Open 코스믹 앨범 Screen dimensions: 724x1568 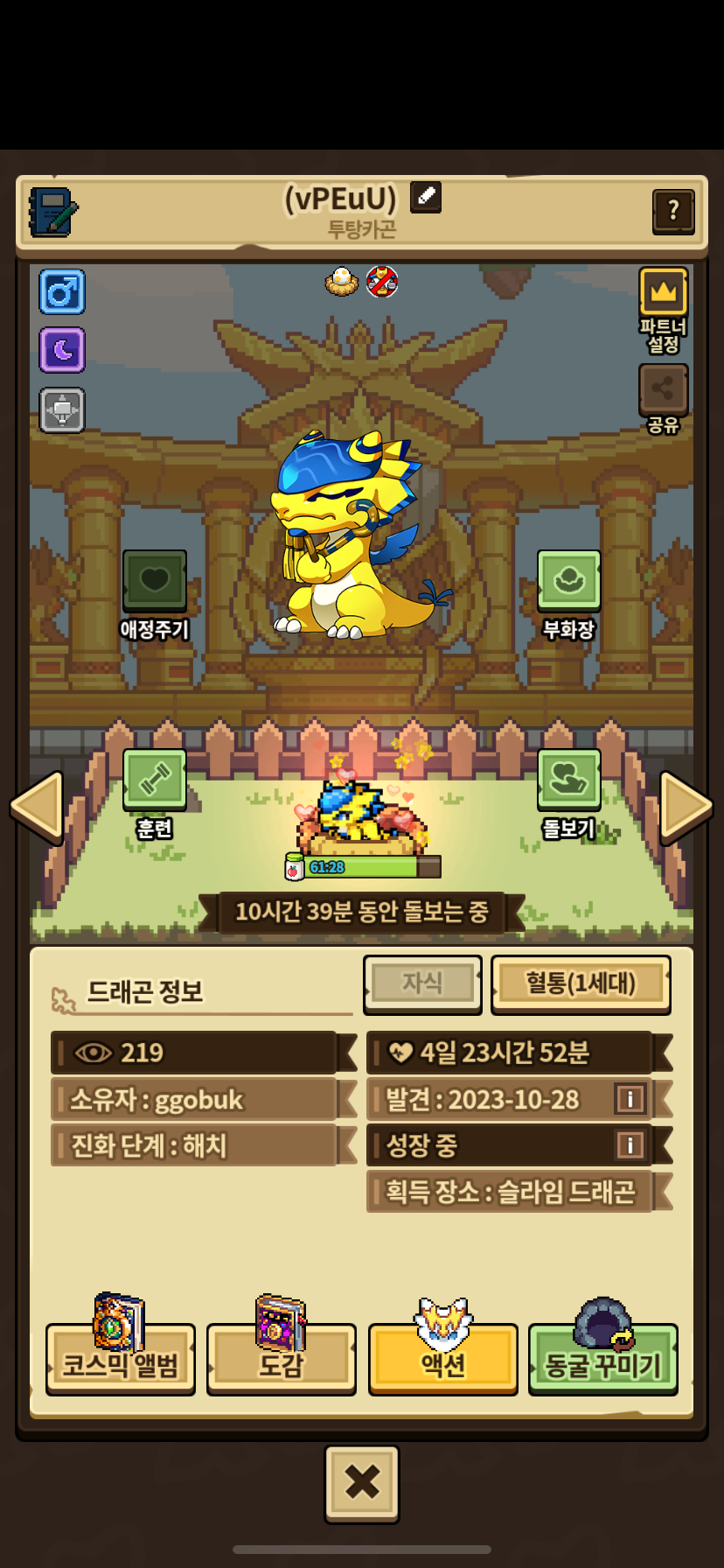click(x=121, y=1360)
